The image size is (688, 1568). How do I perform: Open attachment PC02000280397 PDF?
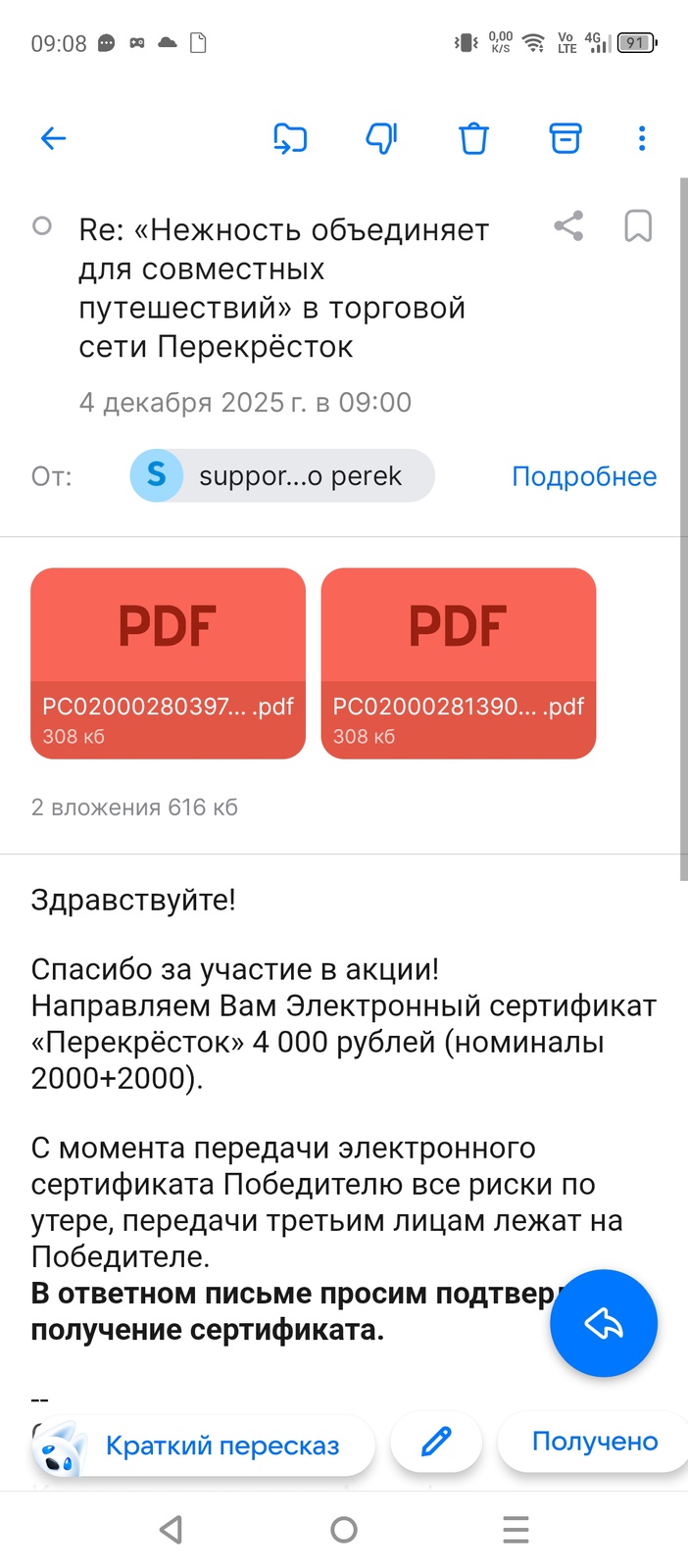click(x=168, y=663)
